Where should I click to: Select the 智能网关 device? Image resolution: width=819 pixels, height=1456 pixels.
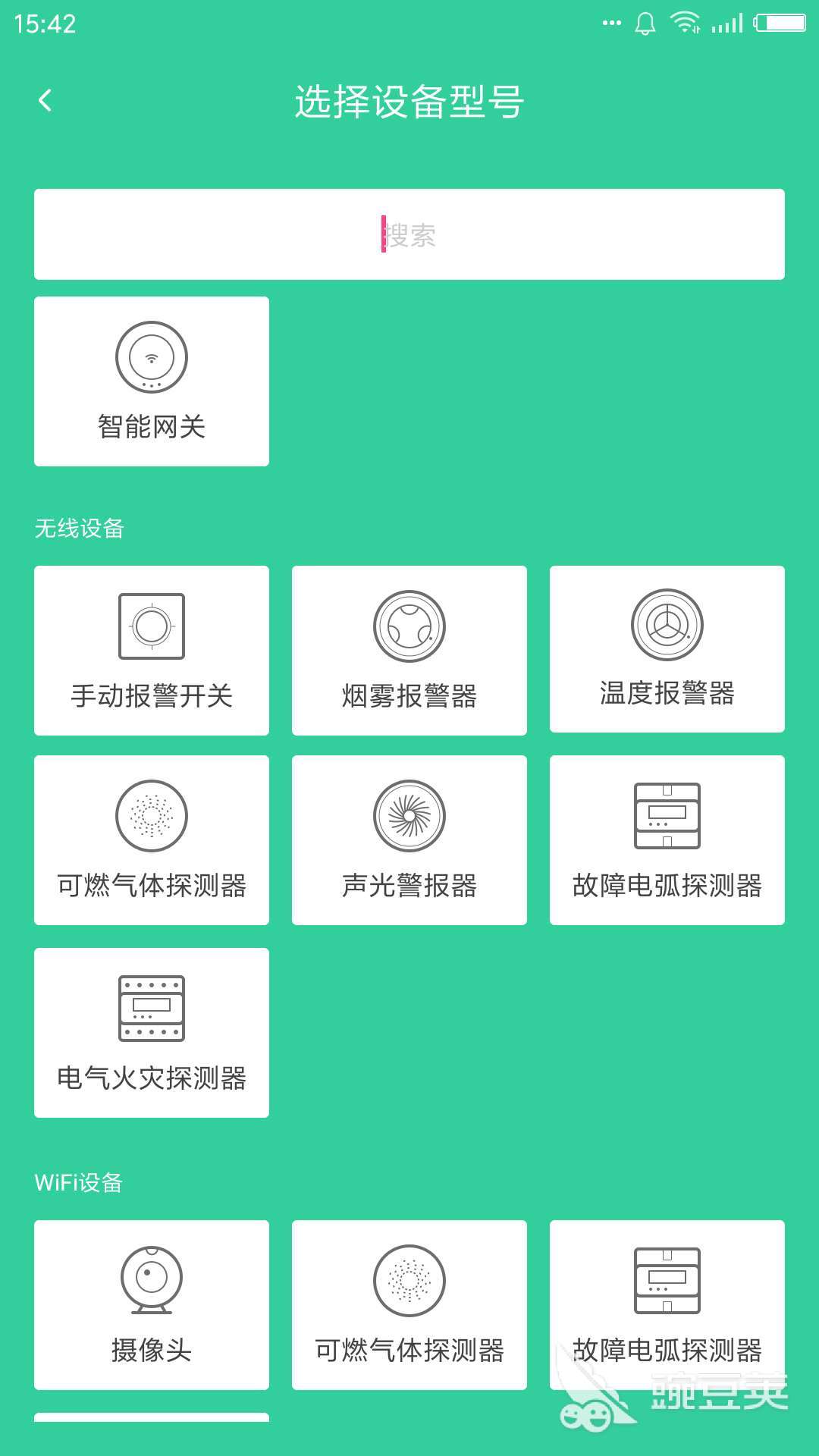(152, 381)
